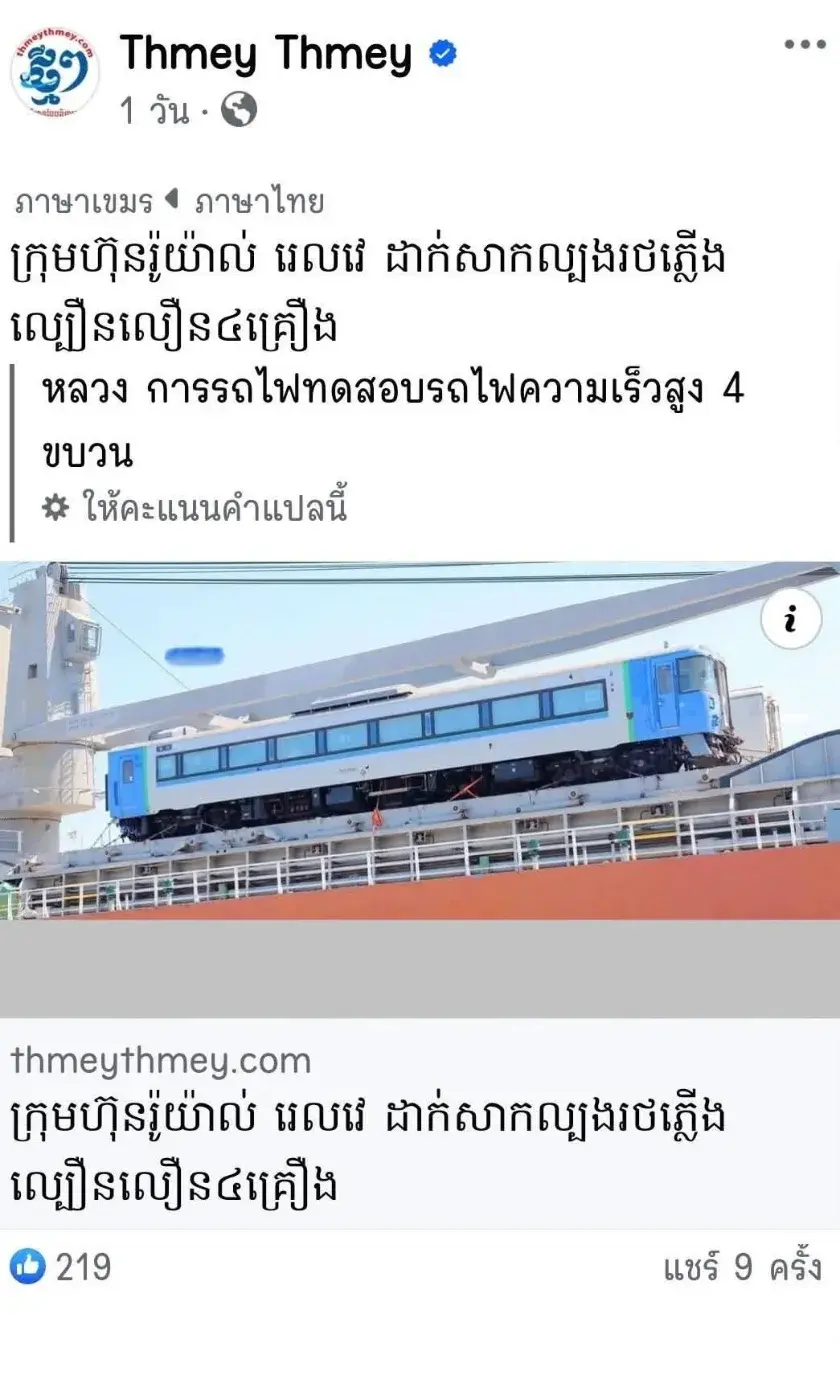Open the thmeythmey.com article link
Image resolution: width=840 pixels, height=1400 pixels.
(x=368, y=1125)
